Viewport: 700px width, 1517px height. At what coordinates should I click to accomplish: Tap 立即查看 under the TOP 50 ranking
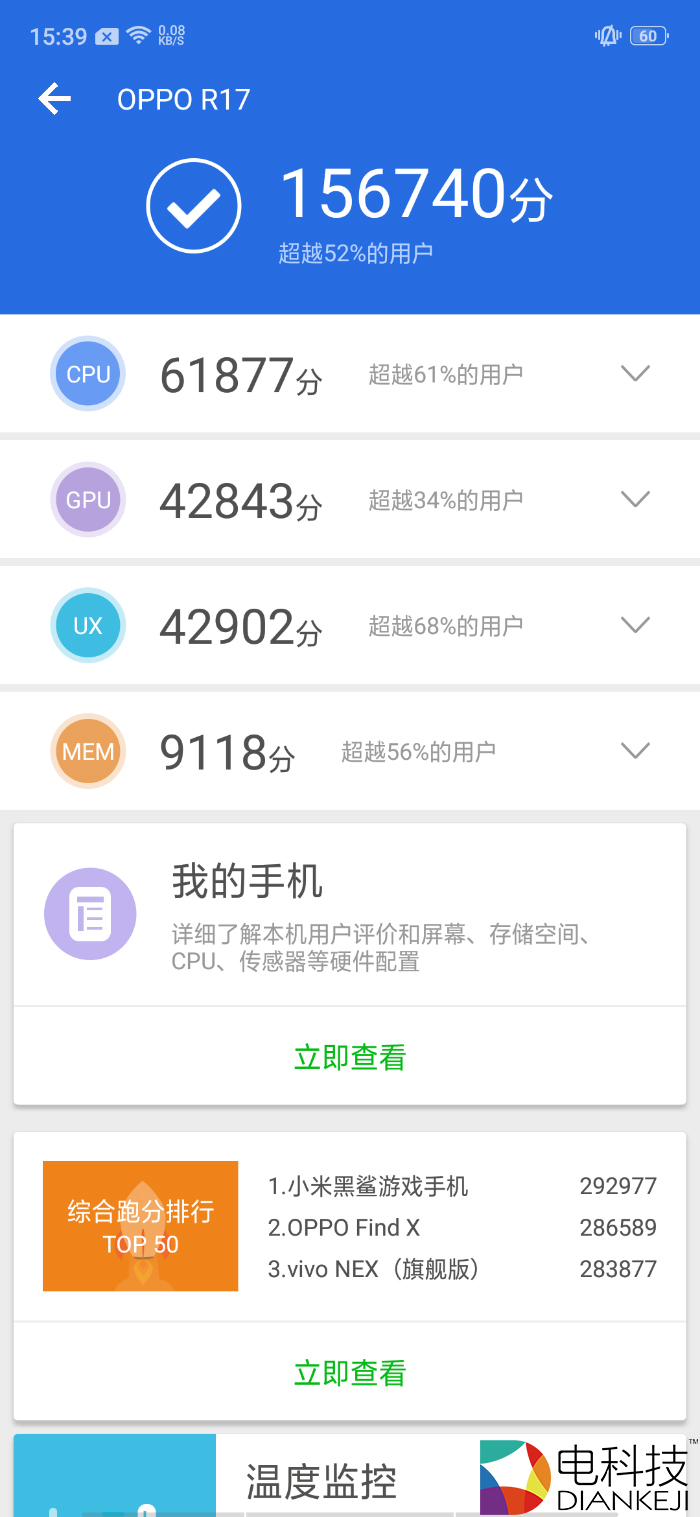point(350,1373)
